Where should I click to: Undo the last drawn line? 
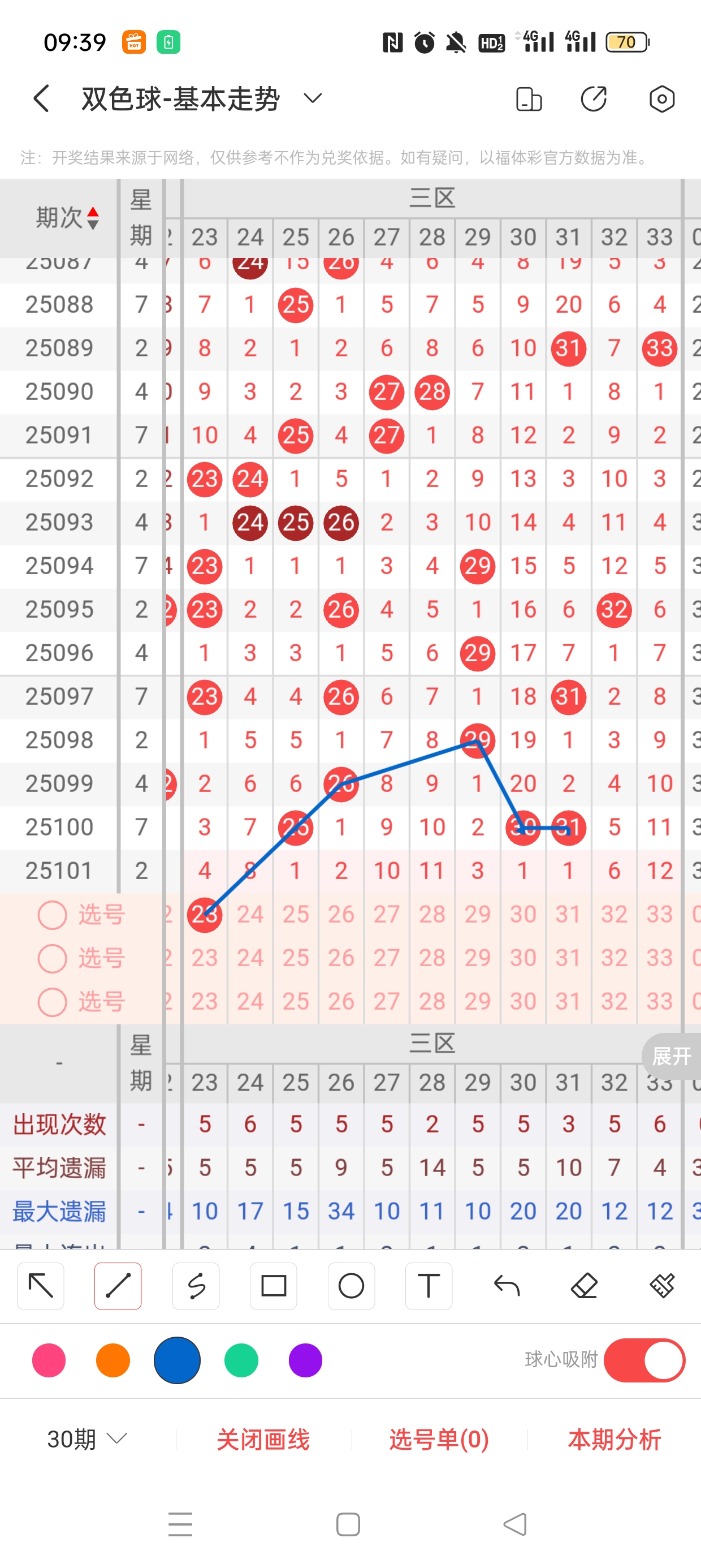[x=507, y=1286]
